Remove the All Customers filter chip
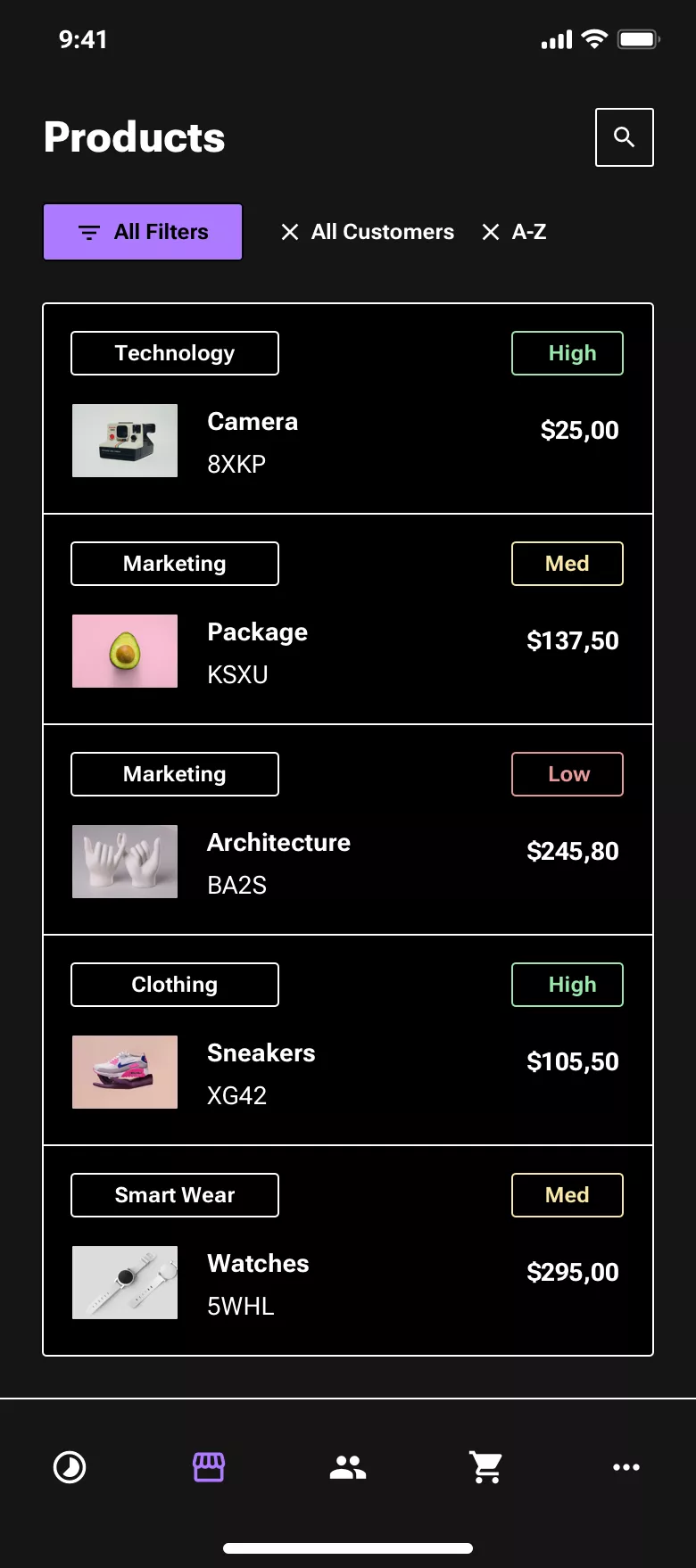 (289, 232)
